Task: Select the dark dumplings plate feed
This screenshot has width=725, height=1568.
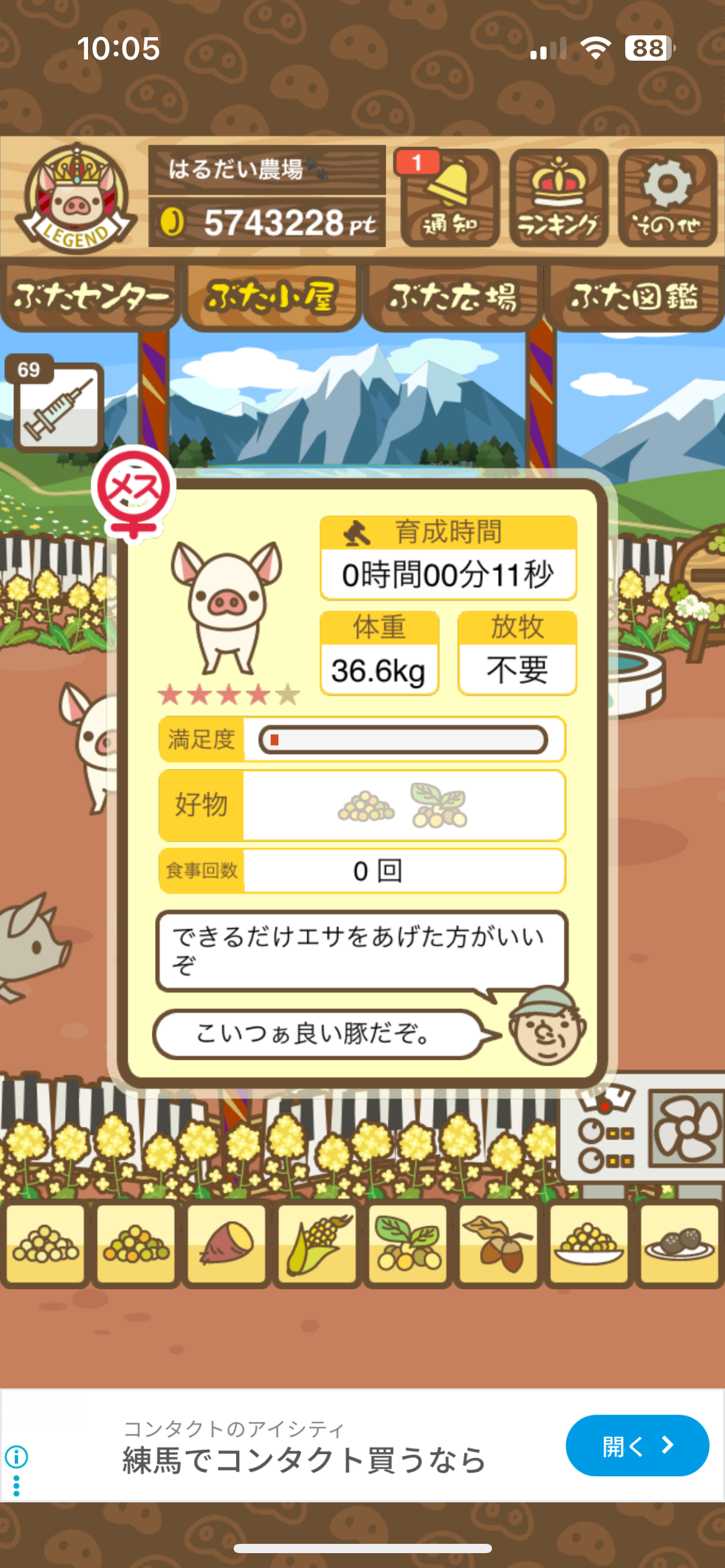Action: pos(679,1244)
